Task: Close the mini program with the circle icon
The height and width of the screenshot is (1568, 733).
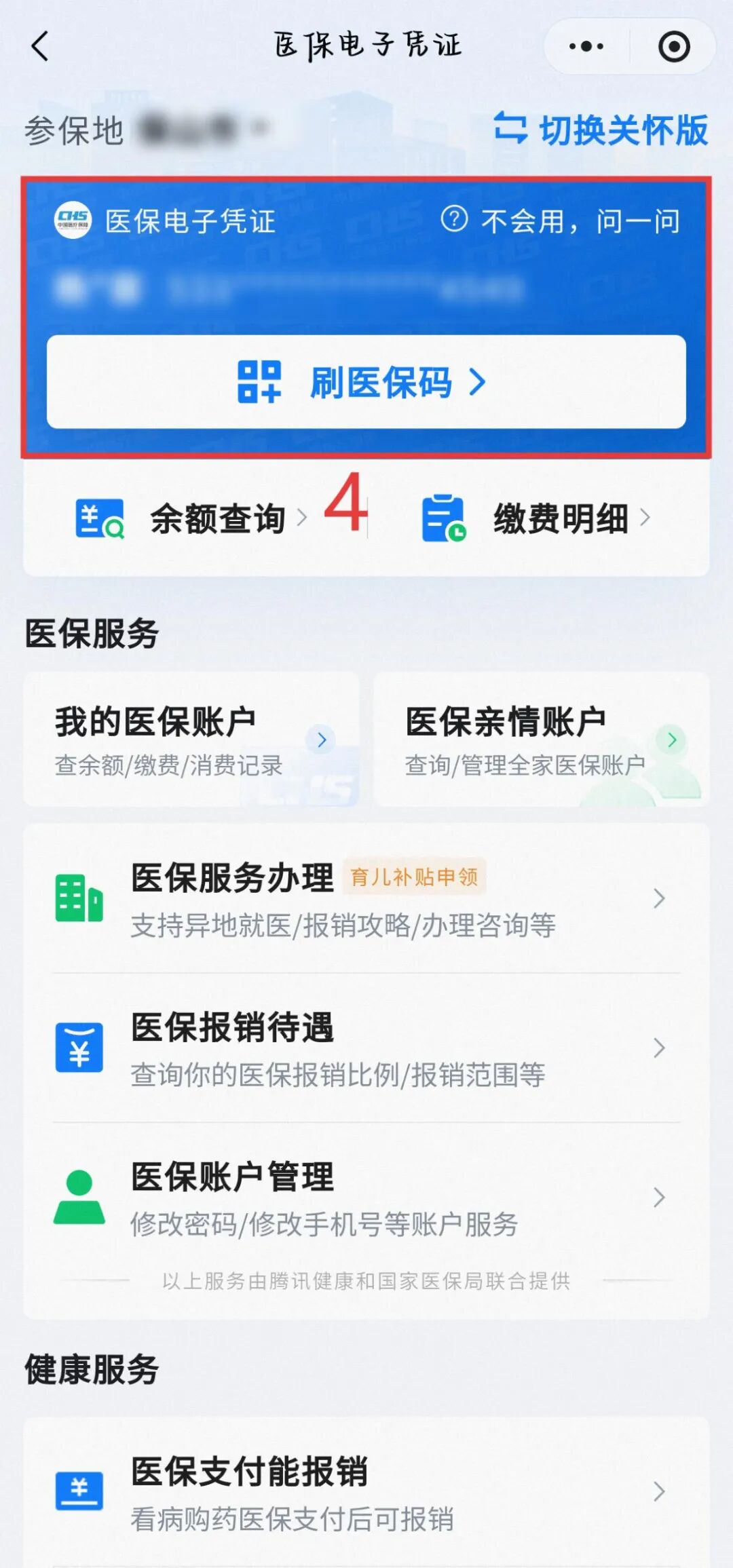Action: (x=673, y=46)
